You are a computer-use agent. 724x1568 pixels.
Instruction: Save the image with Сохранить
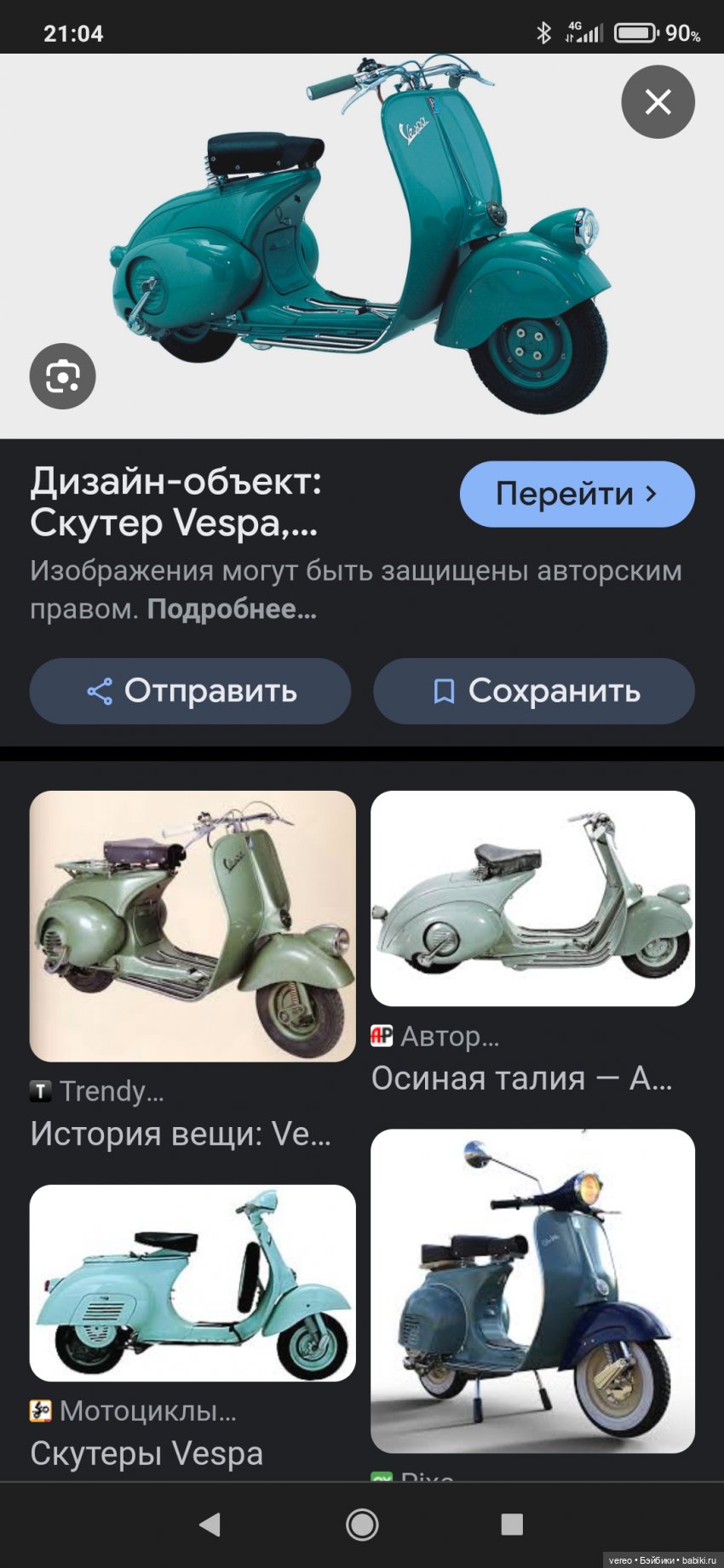(x=534, y=691)
